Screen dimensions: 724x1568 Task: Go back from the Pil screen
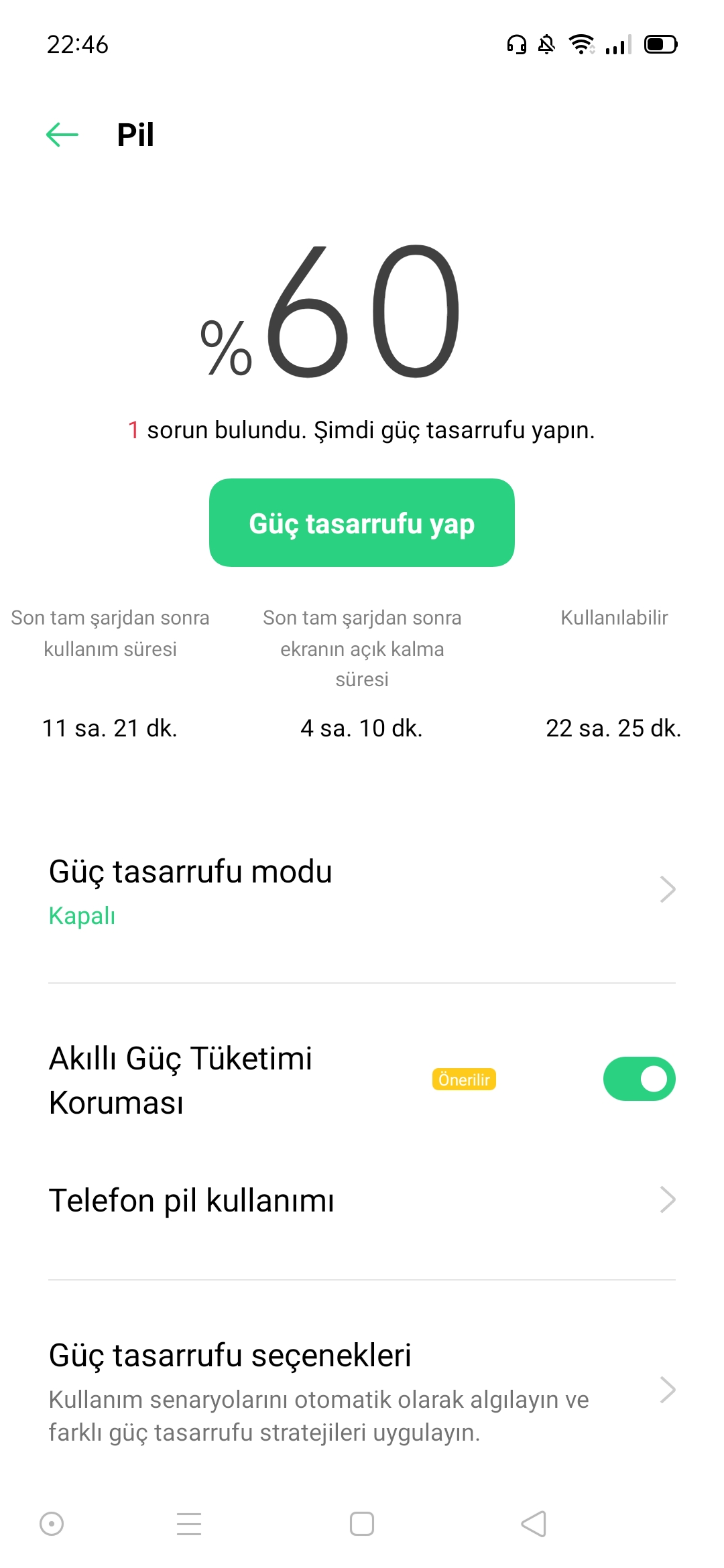pos(62,135)
